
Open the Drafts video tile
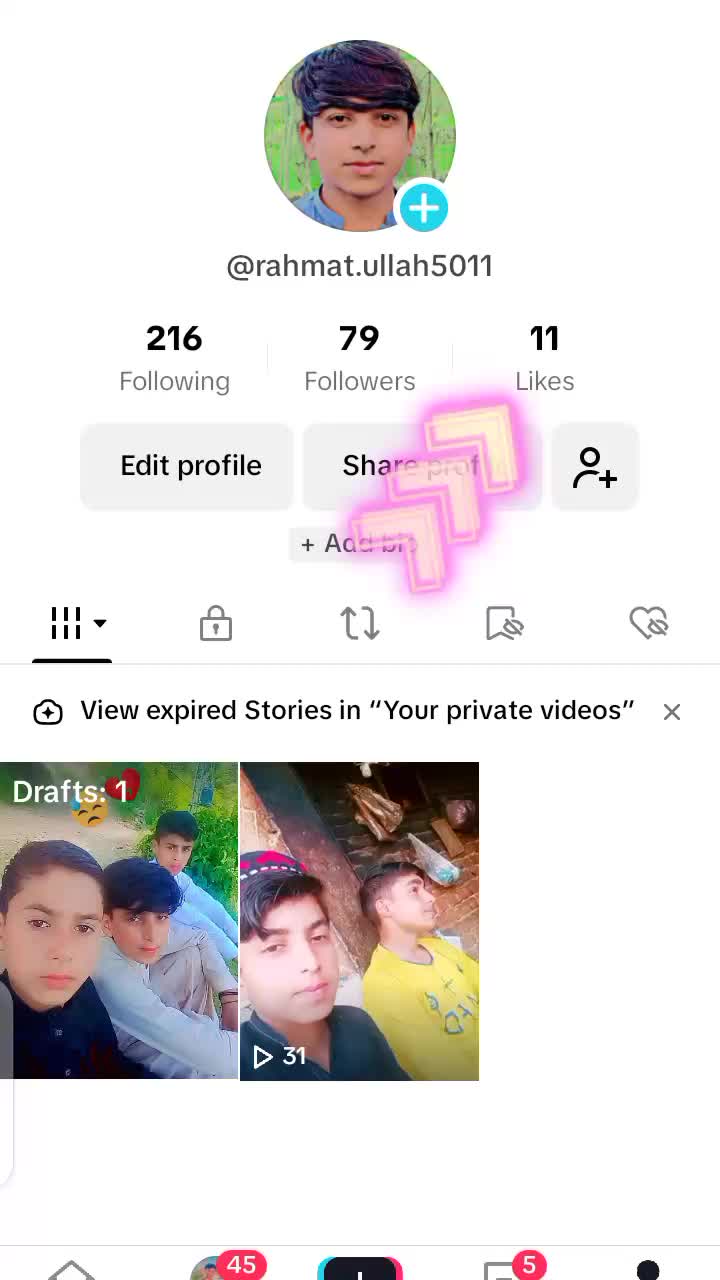tap(119, 921)
